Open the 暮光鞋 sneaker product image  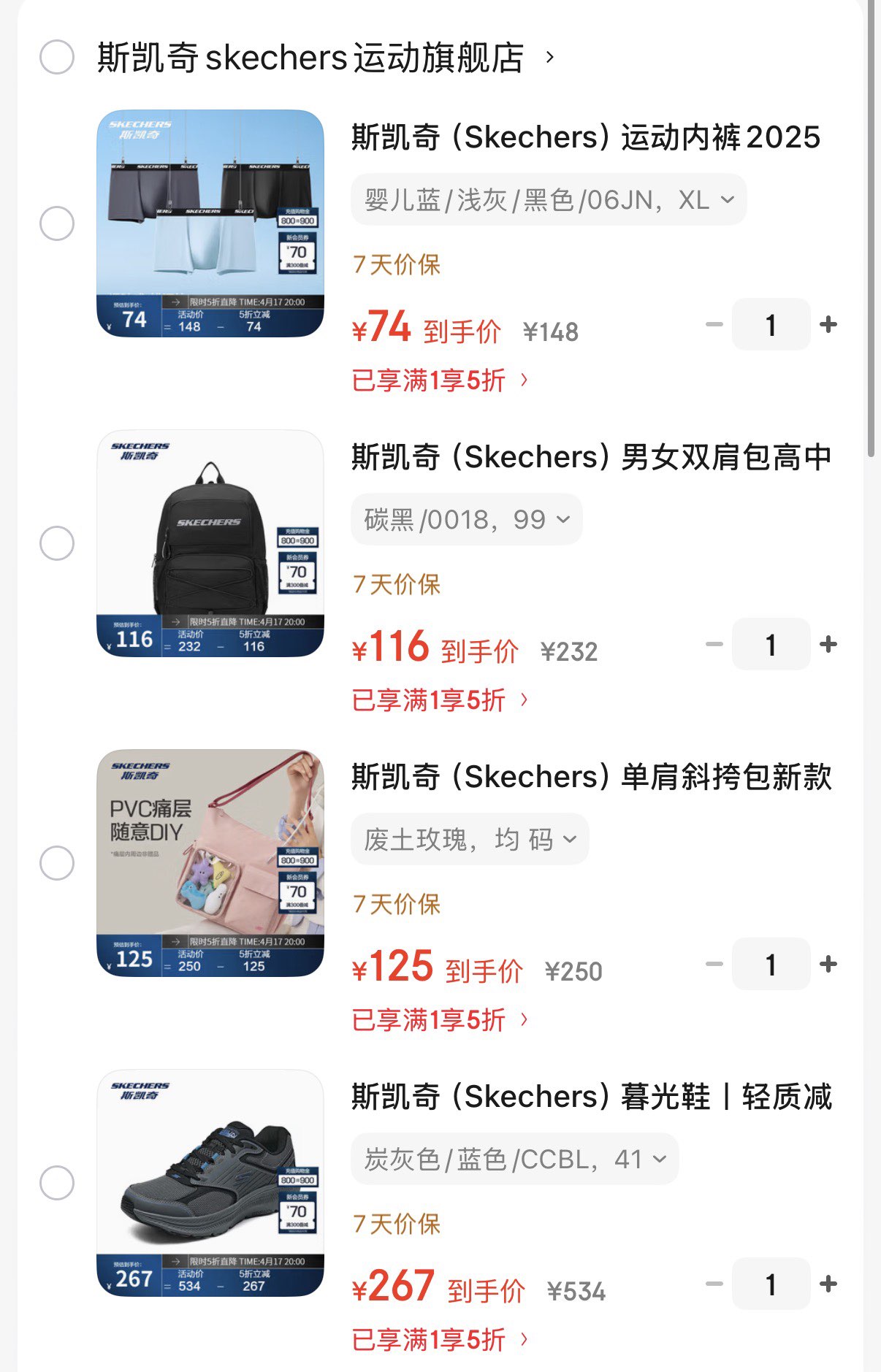tap(210, 1183)
